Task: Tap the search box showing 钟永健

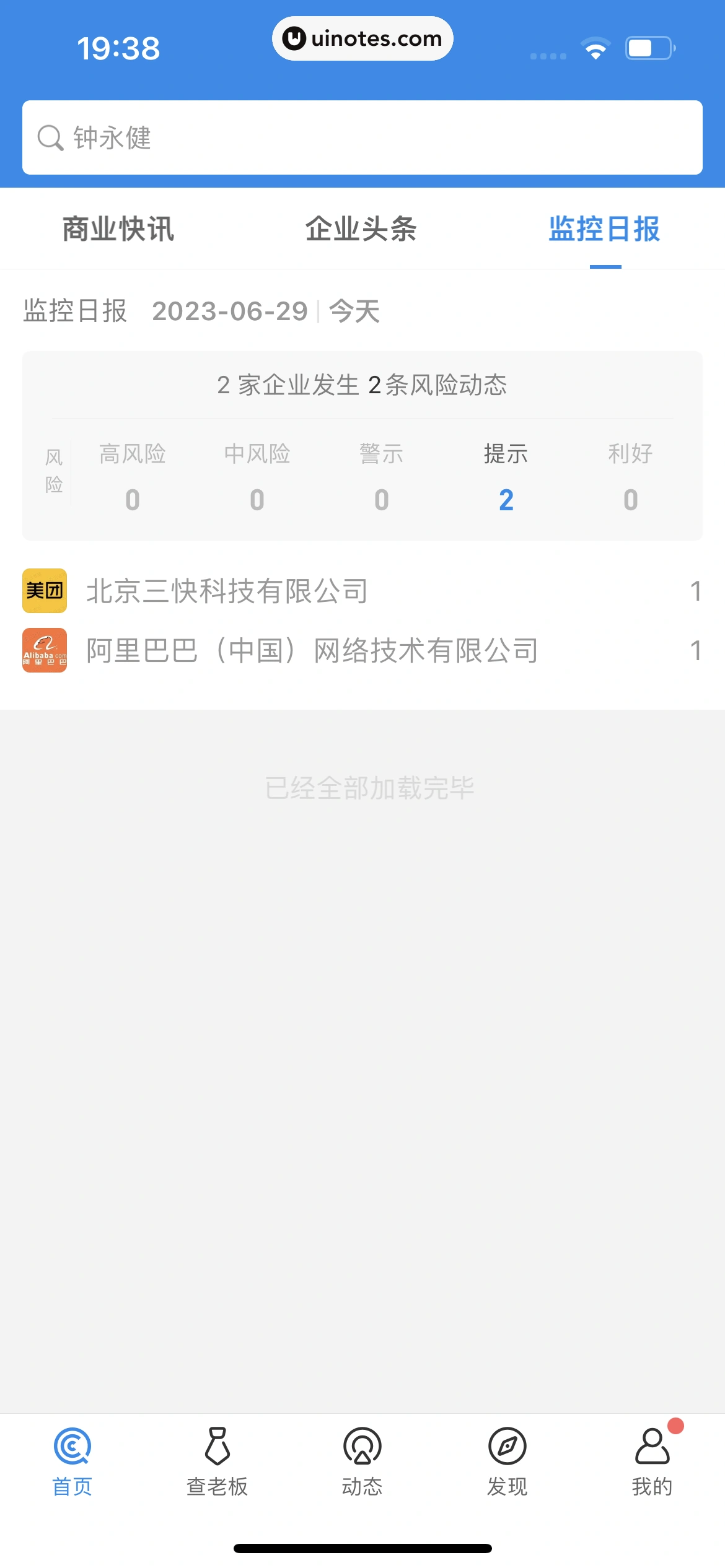Action: (362, 137)
